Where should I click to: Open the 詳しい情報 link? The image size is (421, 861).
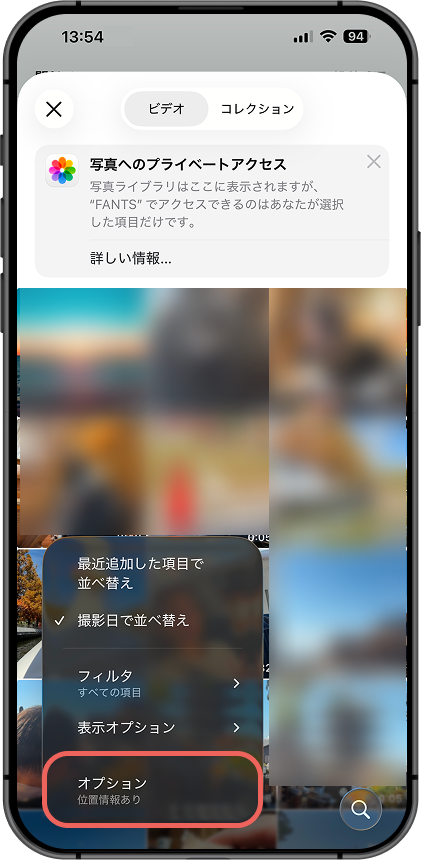131,259
